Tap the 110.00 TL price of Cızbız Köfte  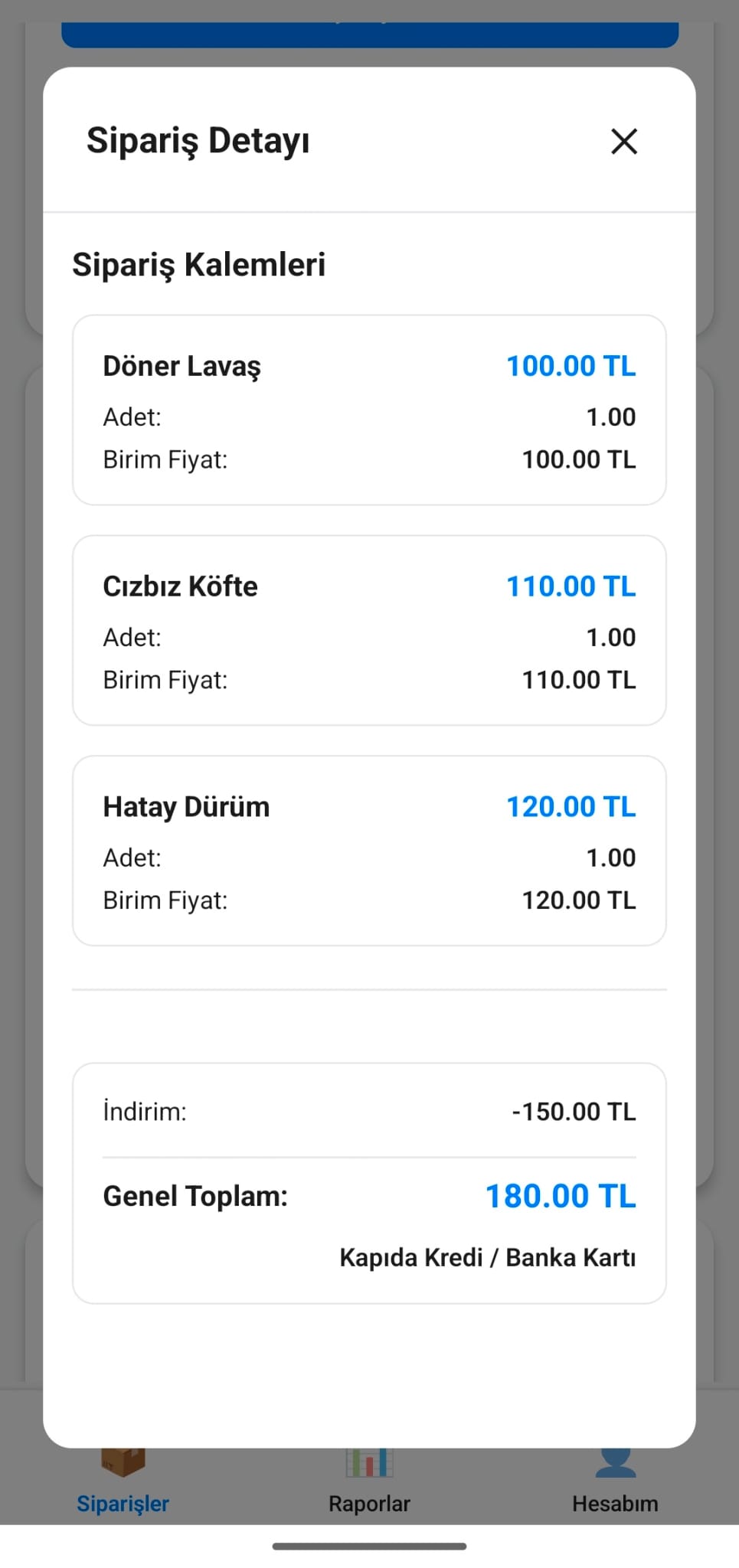click(571, 586)
